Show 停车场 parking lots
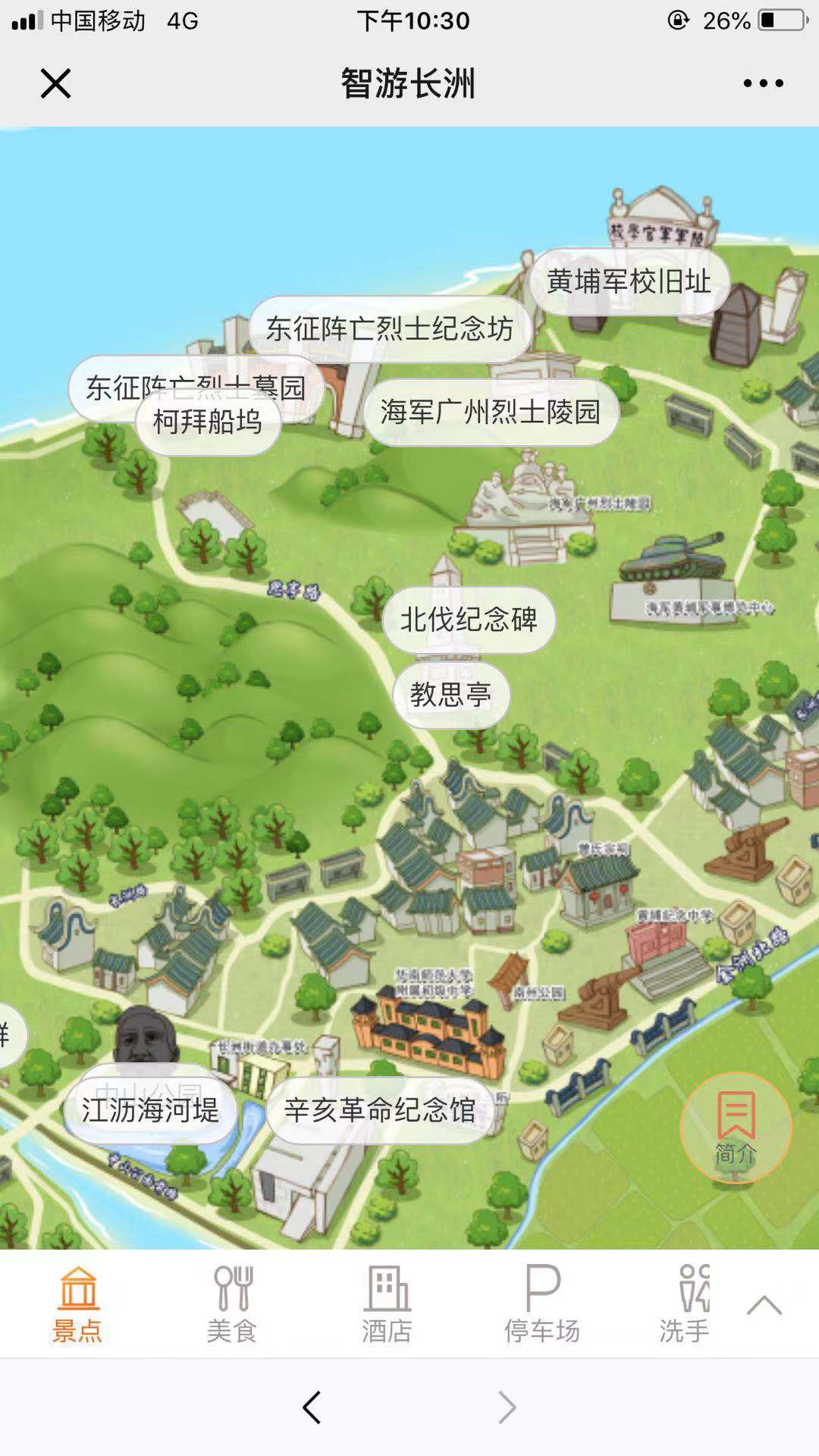819x1456 pixels. point(542,1304)
